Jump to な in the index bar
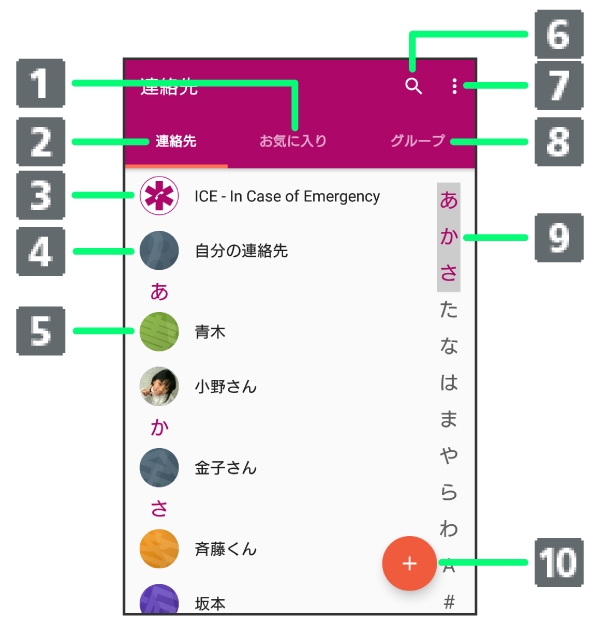Image resolution: width=600 pixels, height=624 pixels. tap(449, 346)
